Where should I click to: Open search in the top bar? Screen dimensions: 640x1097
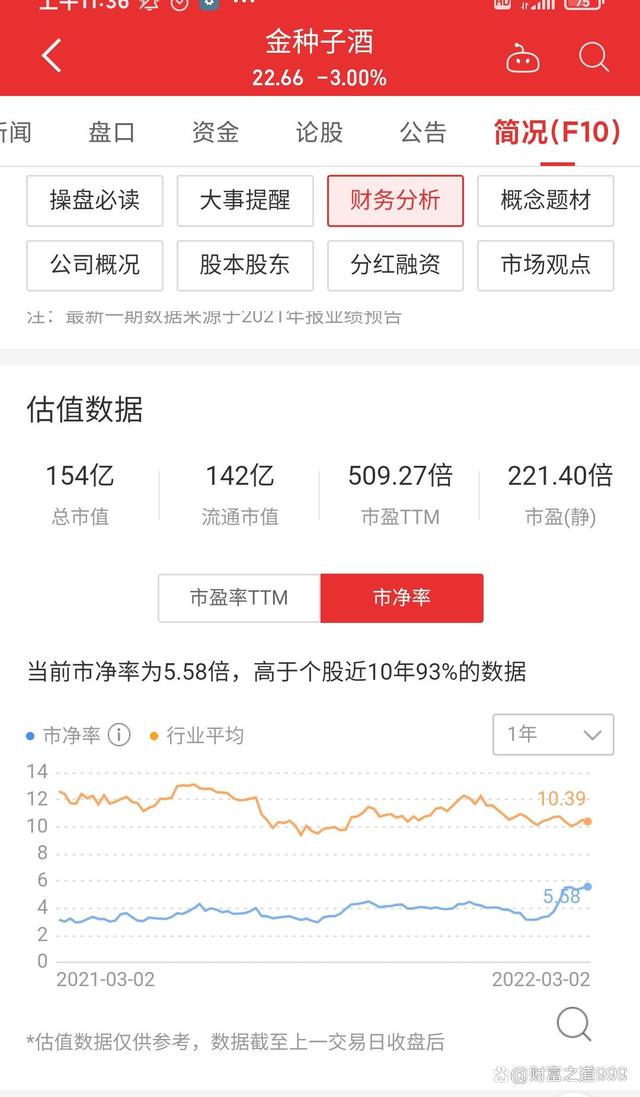click(593, 57)
